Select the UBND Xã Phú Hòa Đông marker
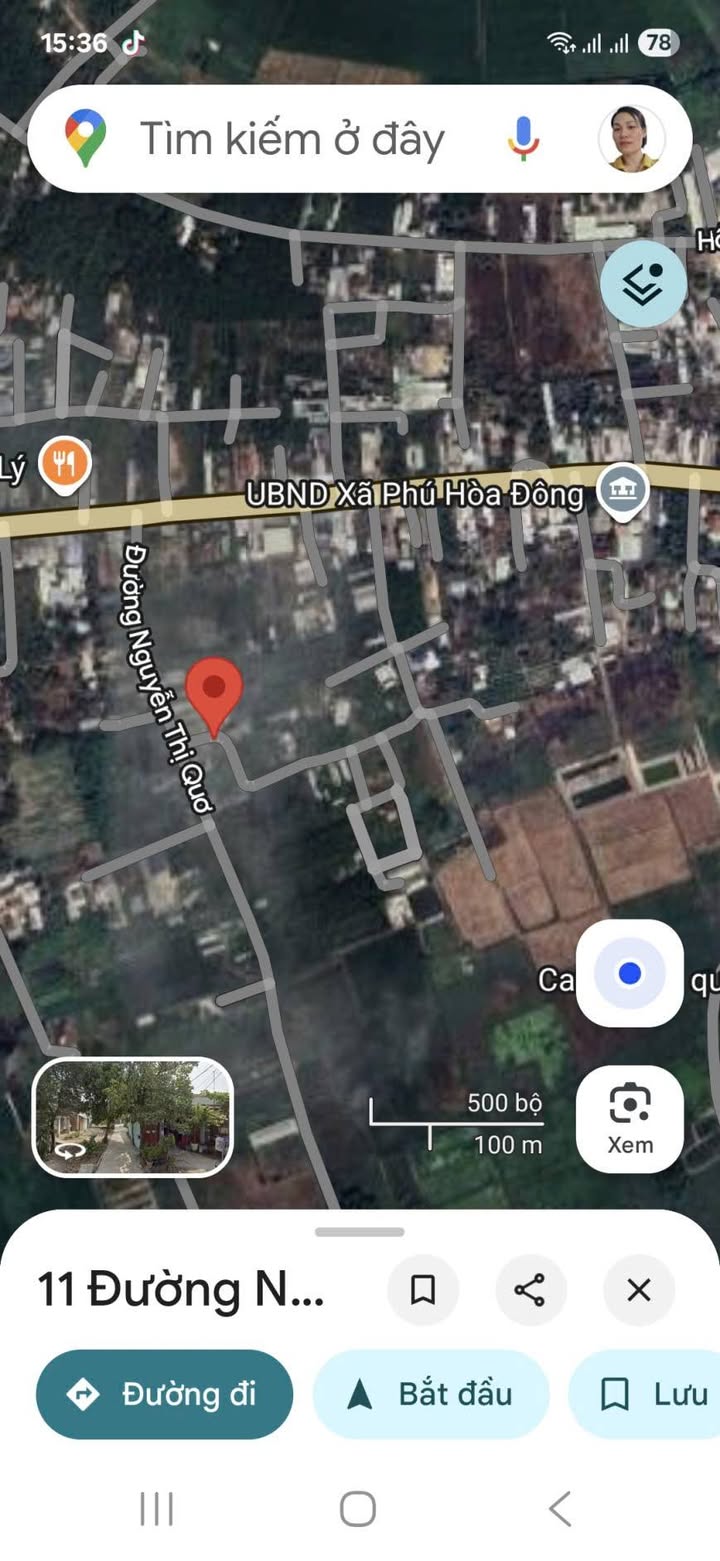The image size is (720, 1561). [x=623, y=491]
